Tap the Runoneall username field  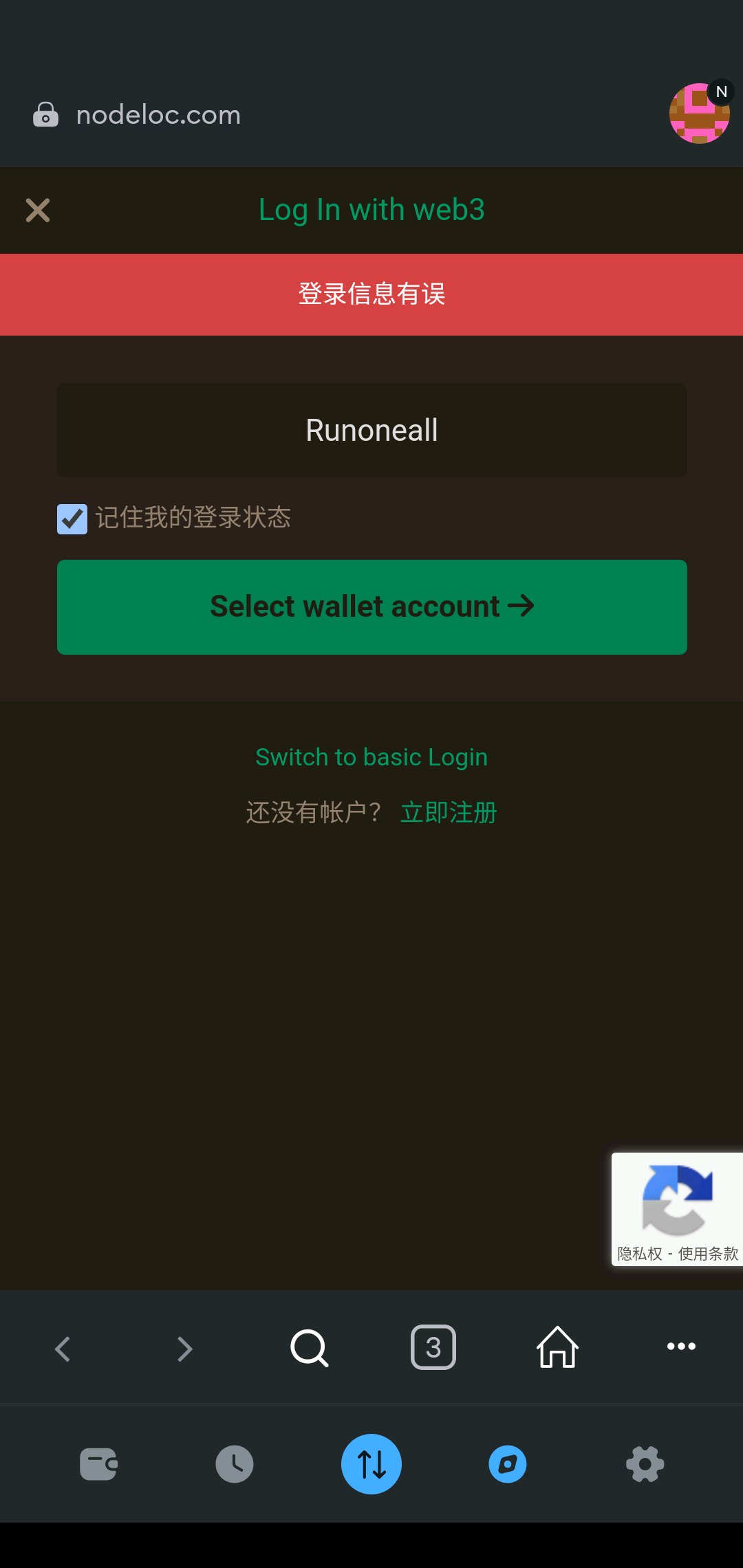pos(371,431)
